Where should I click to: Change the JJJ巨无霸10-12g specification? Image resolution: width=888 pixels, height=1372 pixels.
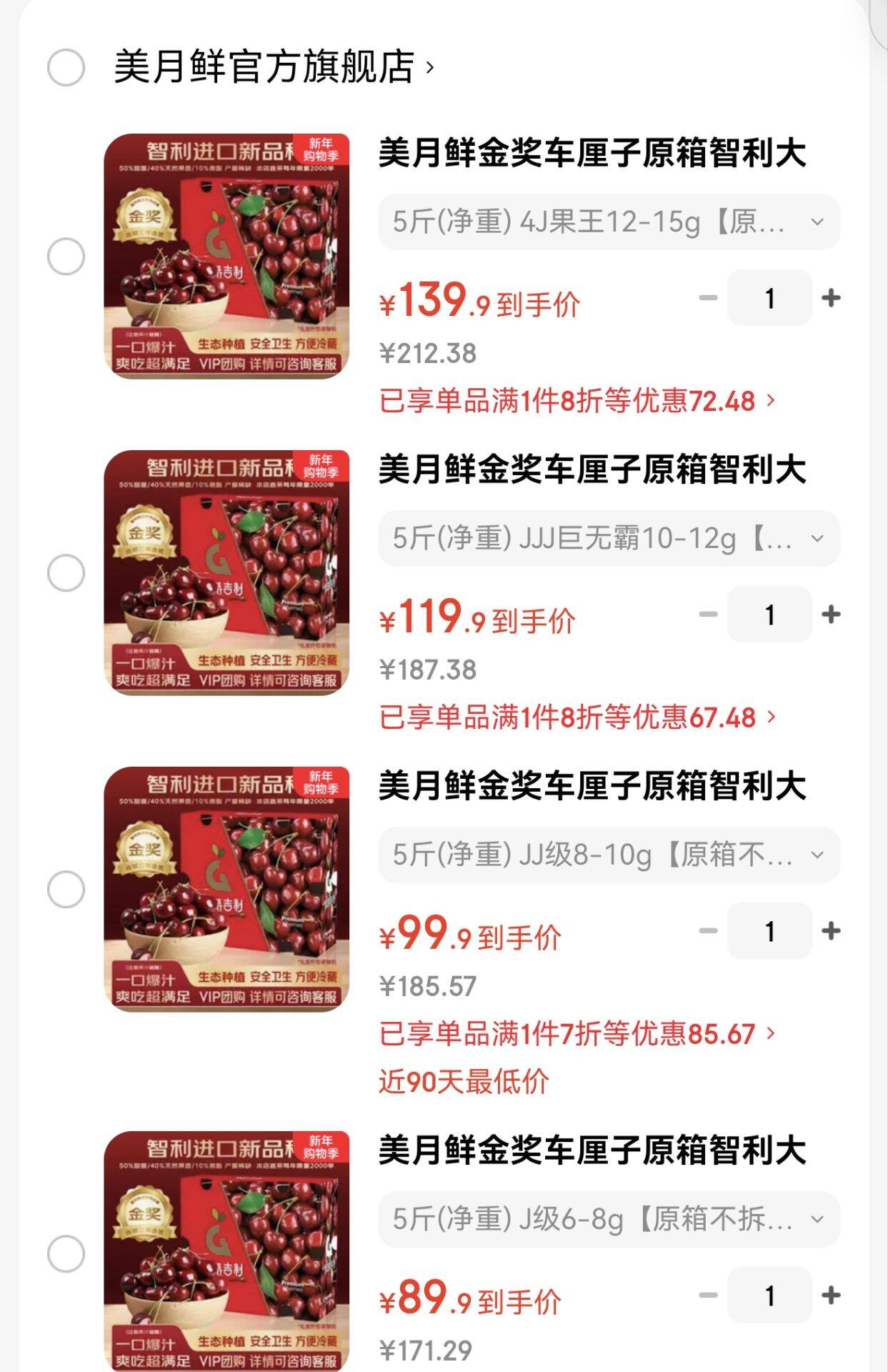(609, 539)
